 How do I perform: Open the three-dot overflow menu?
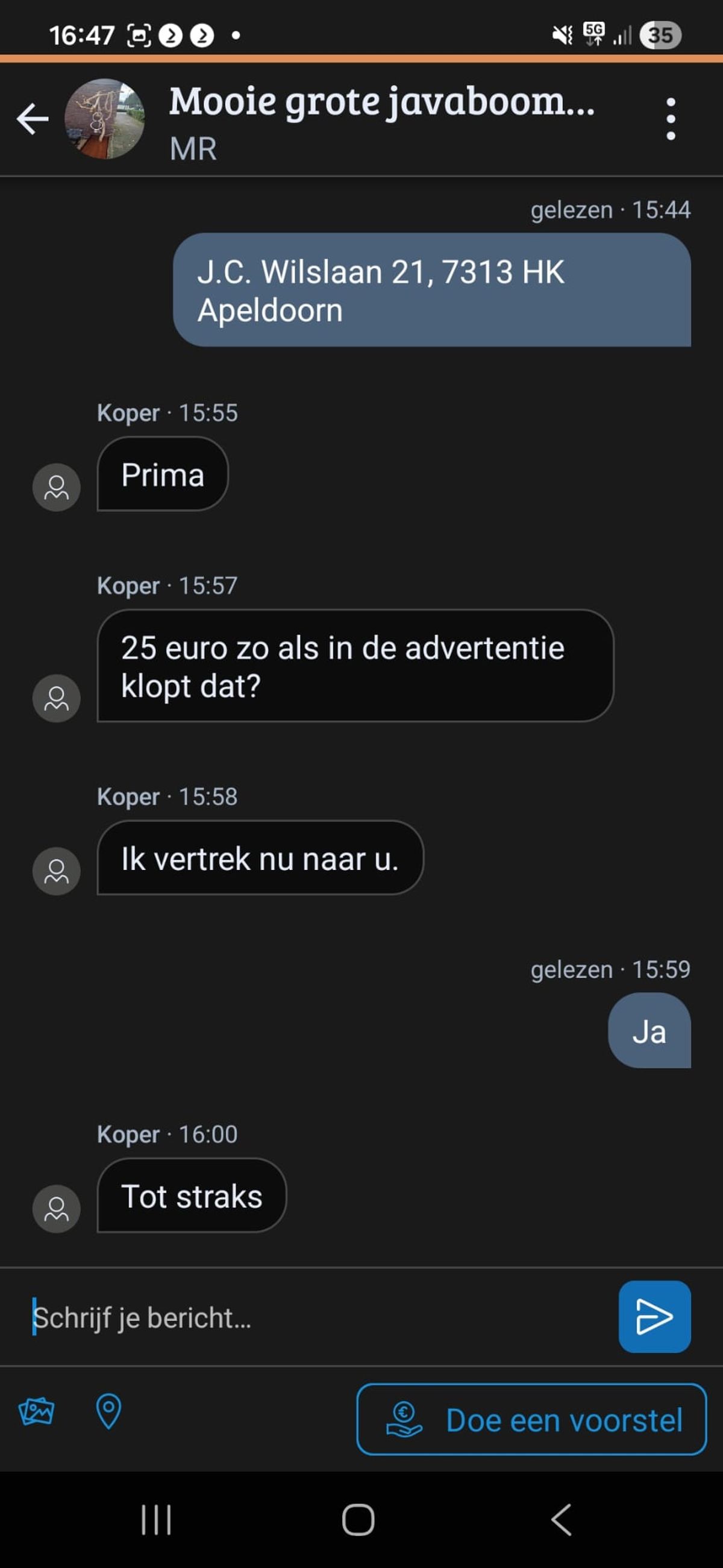click(x=670, y=119)
